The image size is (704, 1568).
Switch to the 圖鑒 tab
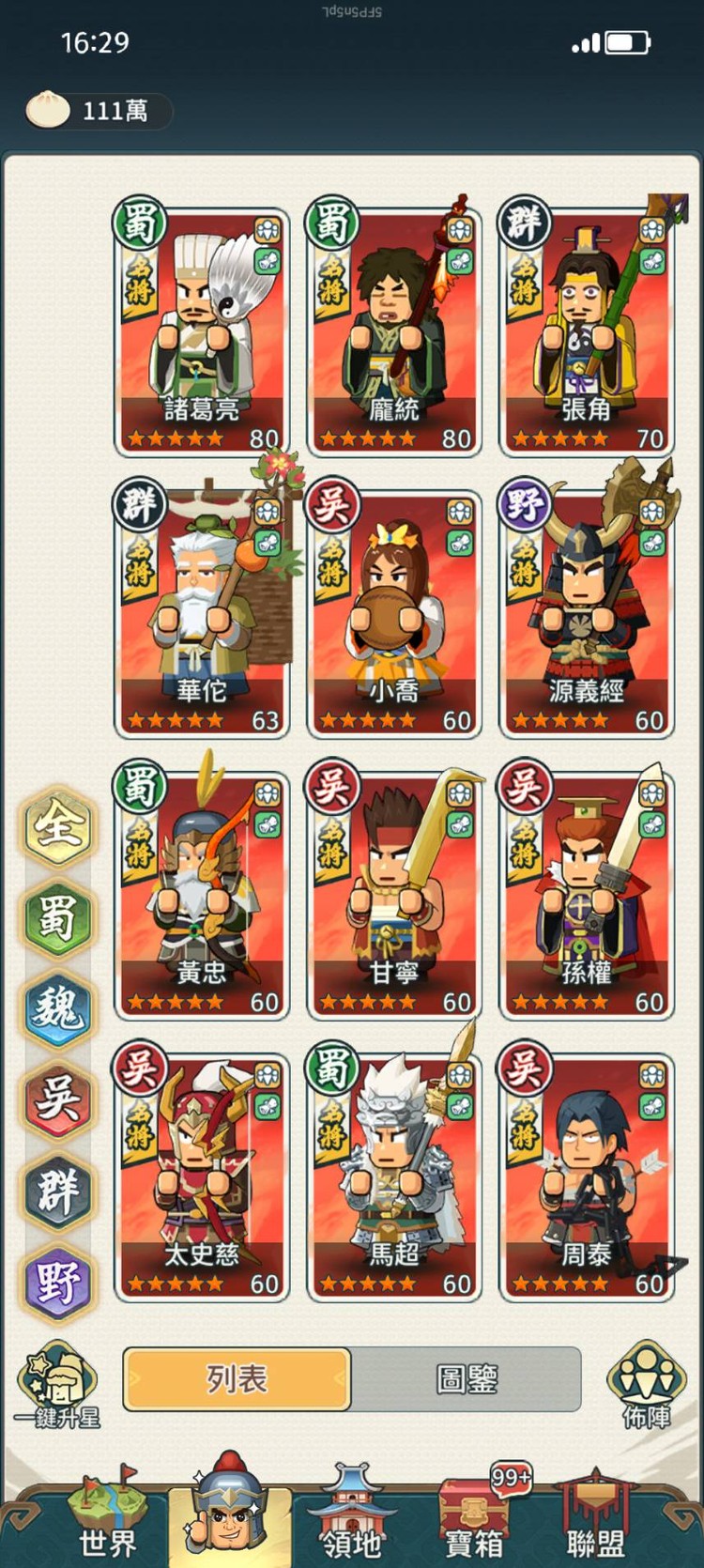click(x=467, y=1378)
